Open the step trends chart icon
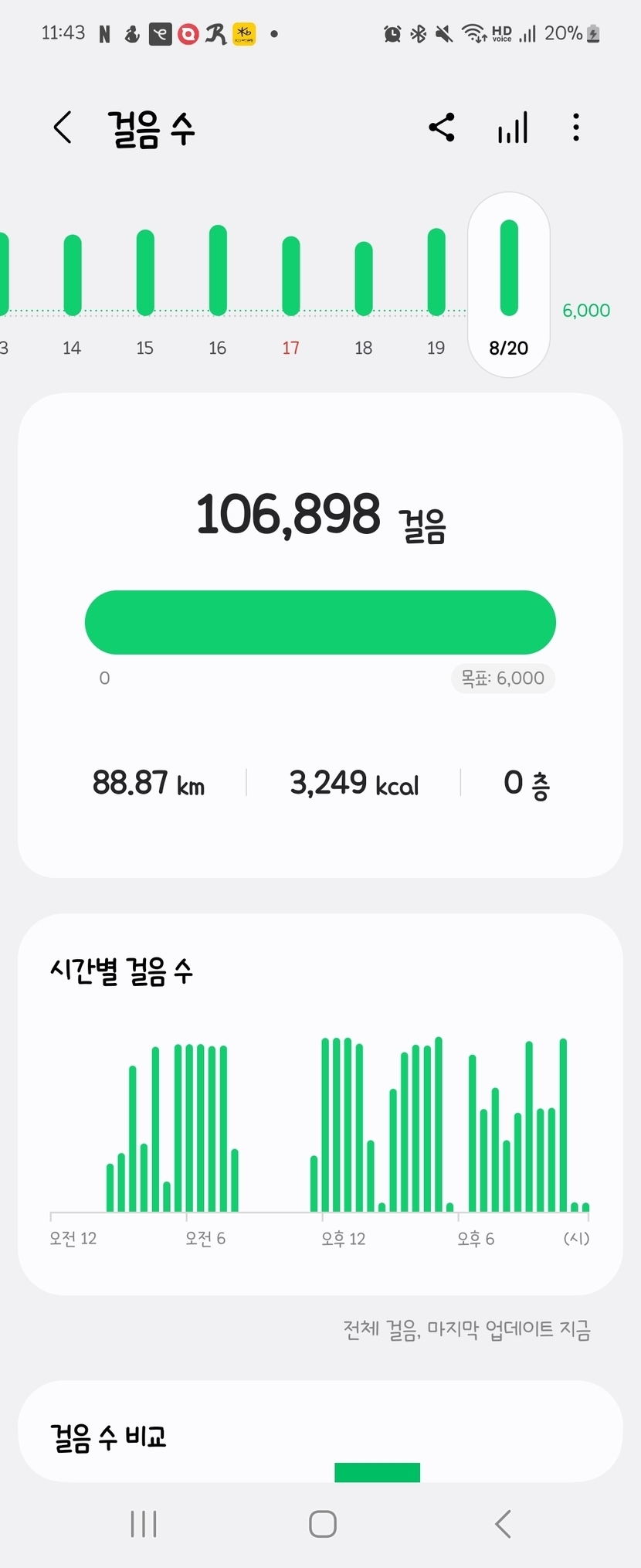641x1568 pixels. (x=513, y=128)
